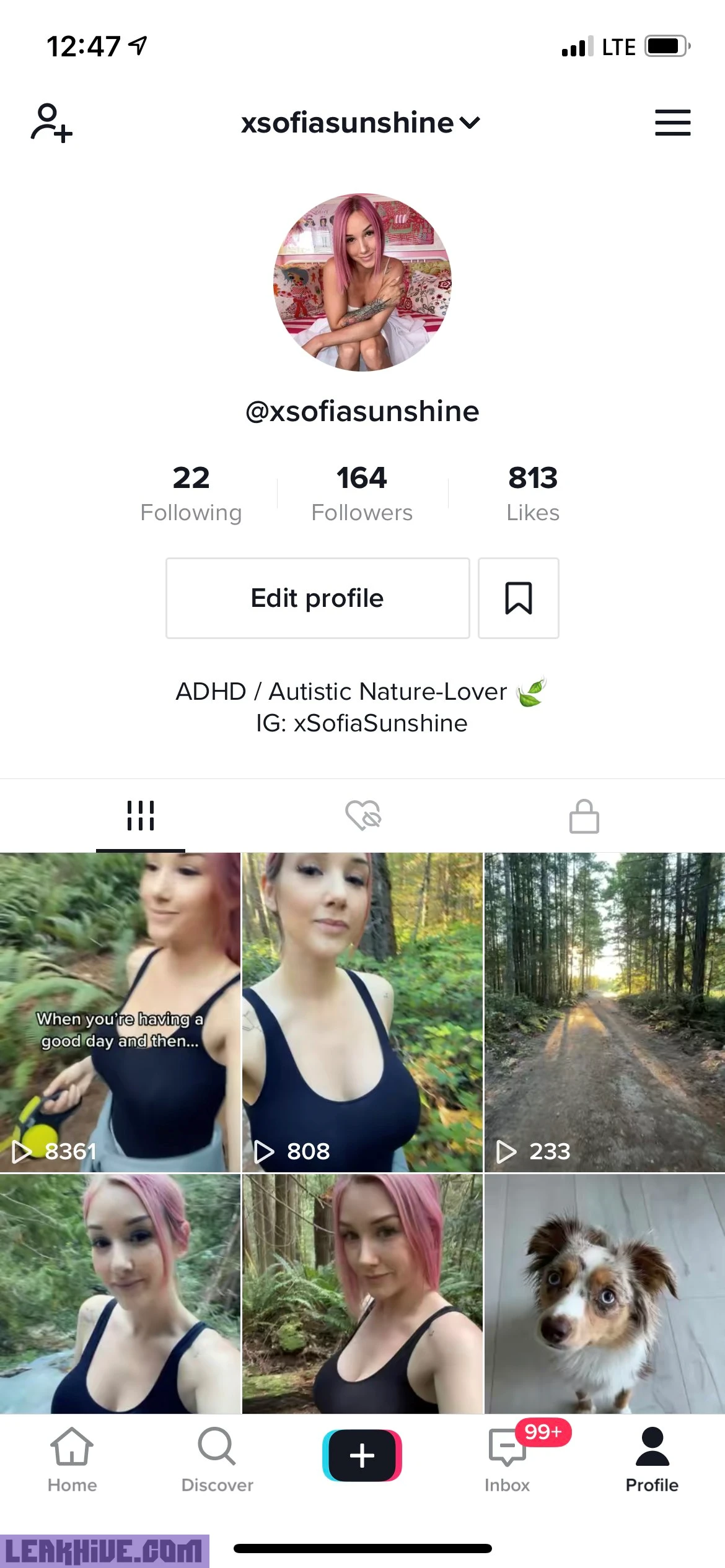Switch to the private videos lock tab
Viewport: 725px width, 1568px height.
point(584,816)
